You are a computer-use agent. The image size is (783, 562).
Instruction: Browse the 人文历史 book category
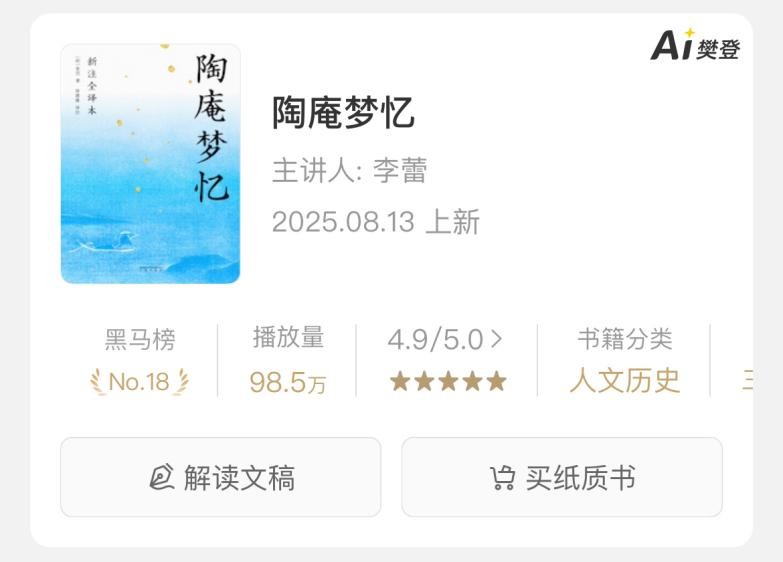624,380
